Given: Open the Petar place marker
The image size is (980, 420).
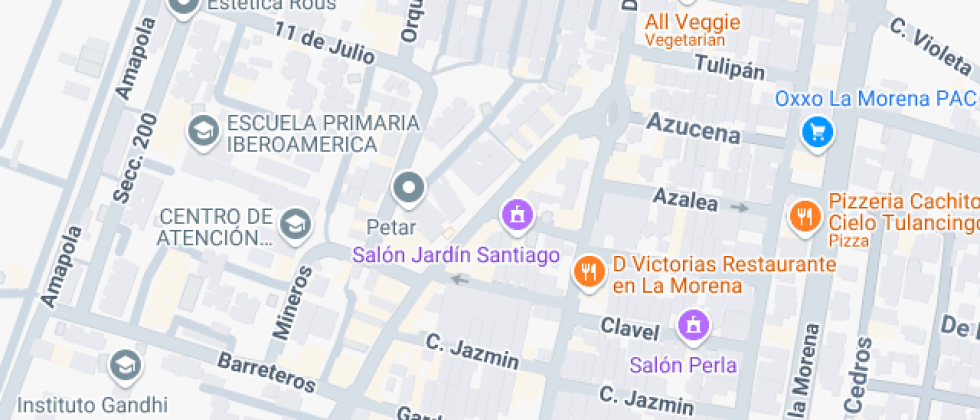Looking at the screenshot, I should [x=409, y=189].
